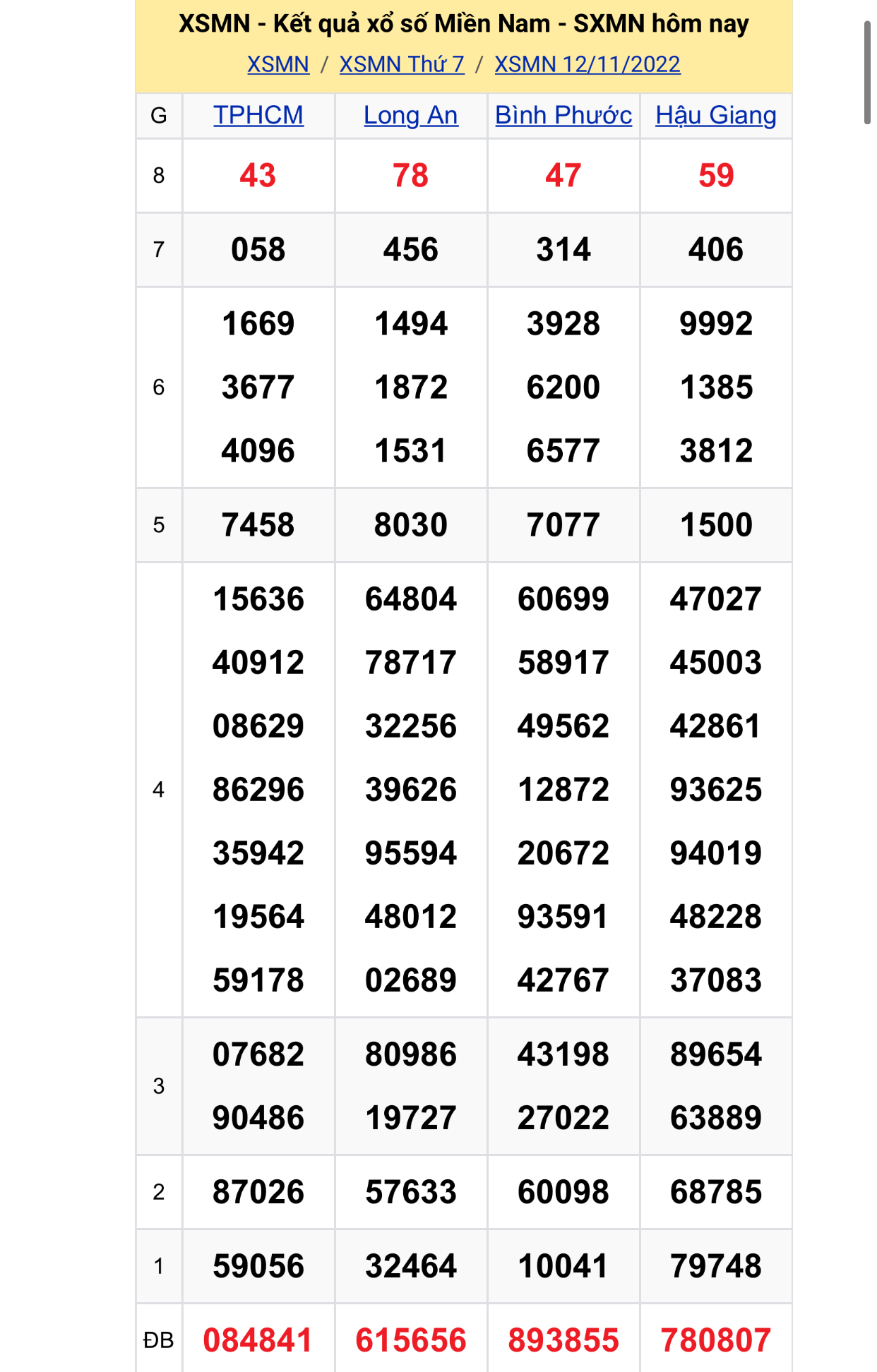Open the XSMN 12/11/2022 date link
The image size is (877, 1372).
586,64
